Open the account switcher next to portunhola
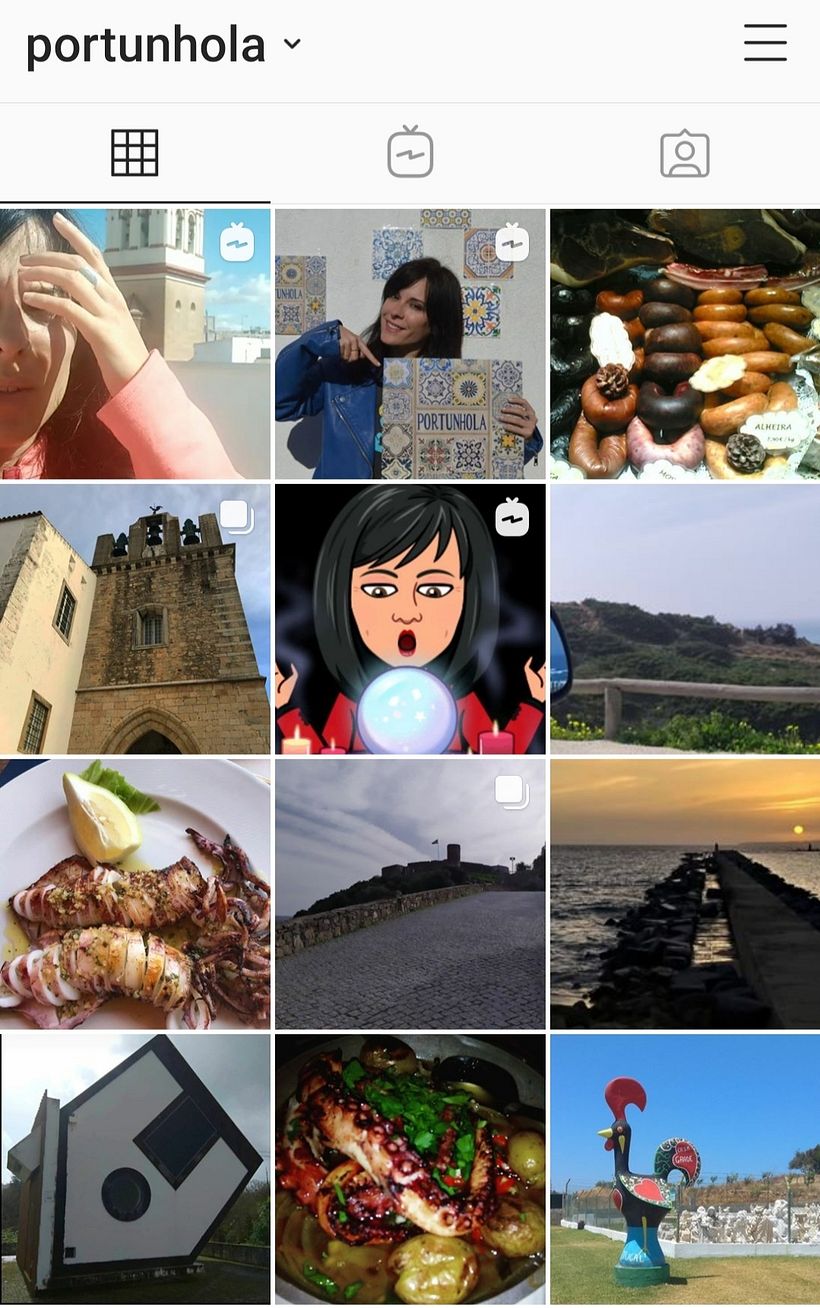This screenshot has width=820, height=1308. (x=291, y=46)
